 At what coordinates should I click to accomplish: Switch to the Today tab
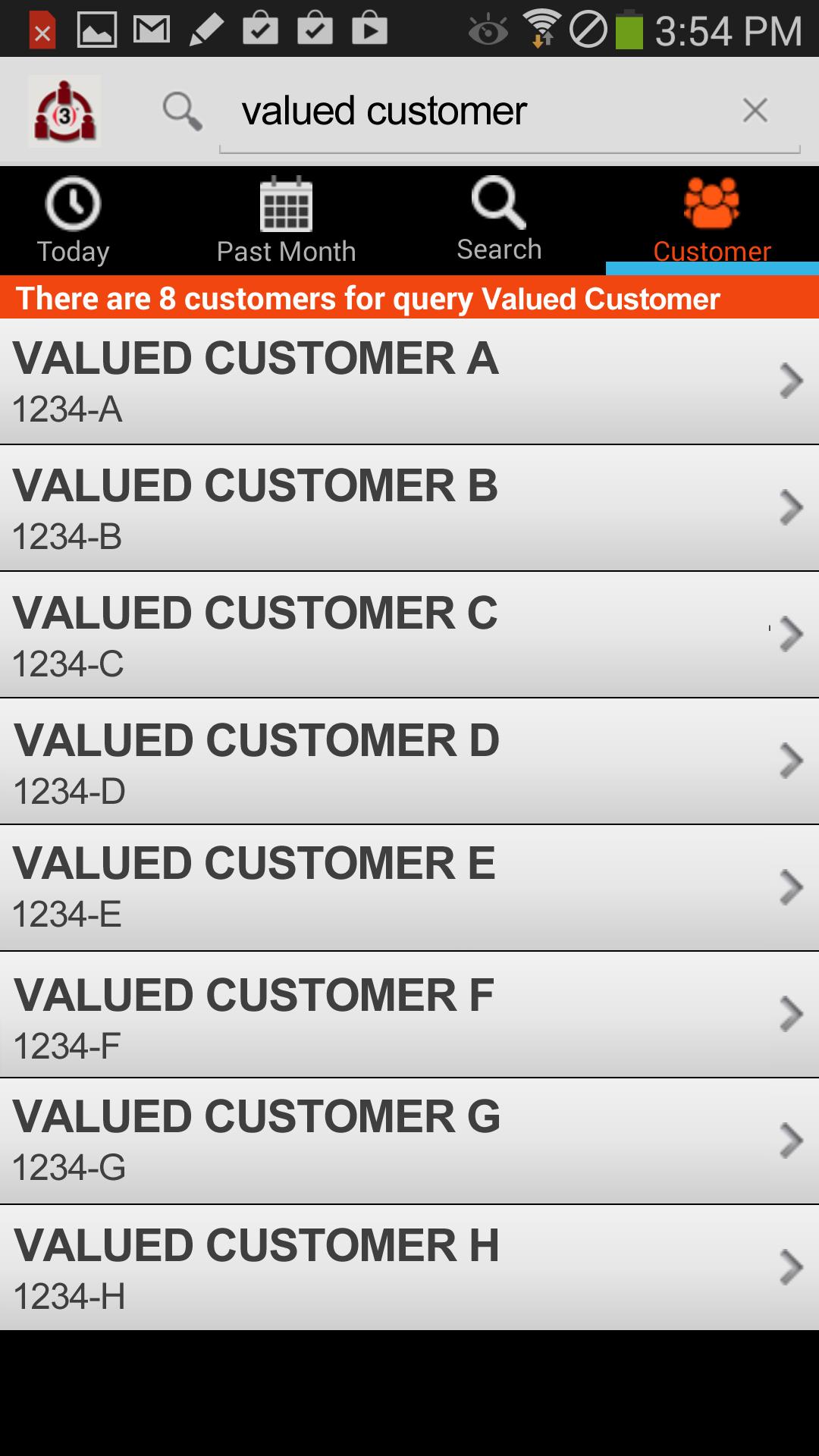click(x=73, y=221)
